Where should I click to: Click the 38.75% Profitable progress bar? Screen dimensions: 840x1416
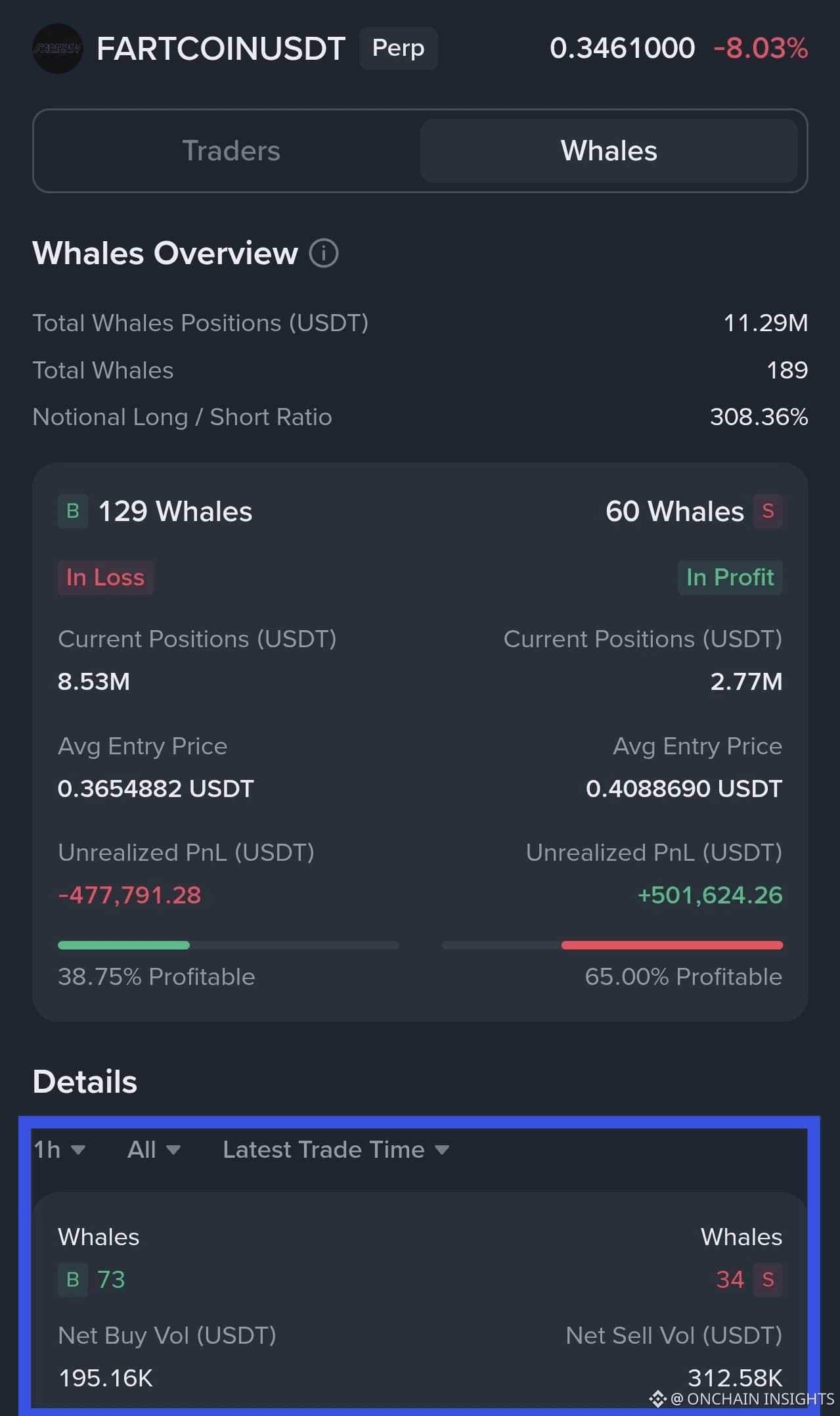click(x=228, y=945)
